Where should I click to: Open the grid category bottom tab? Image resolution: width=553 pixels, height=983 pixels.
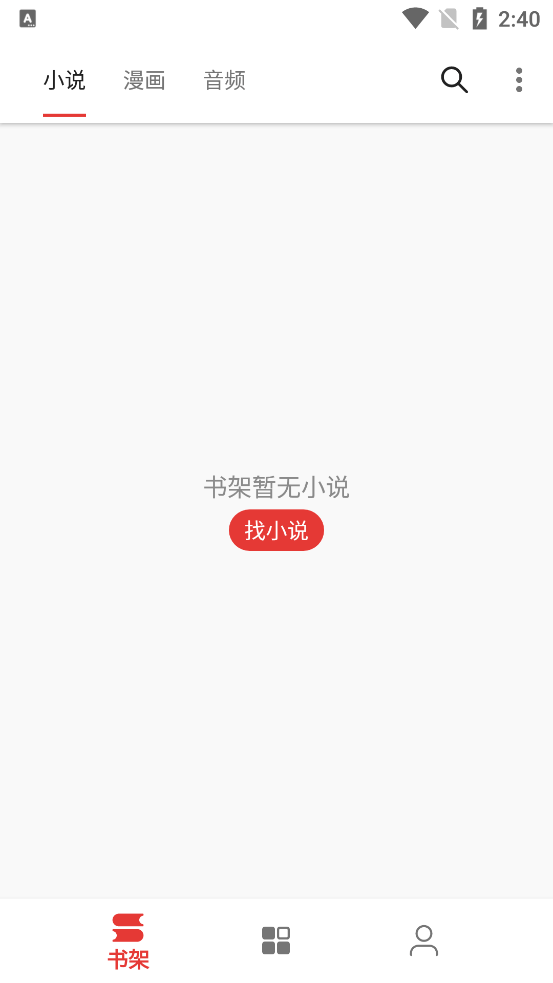point(276,940)
